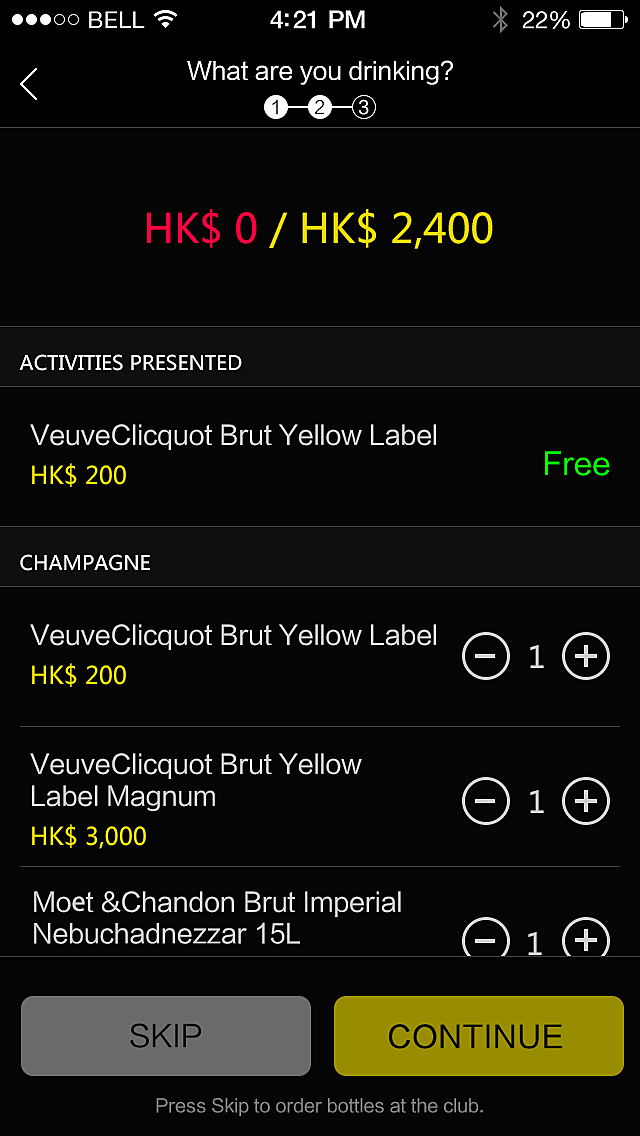The height and width of the screenshot is (1136, 640).
Task: Increase quantity of VeuveClicquot Brut Yellow Label
Action: click(x=586, y=656)
